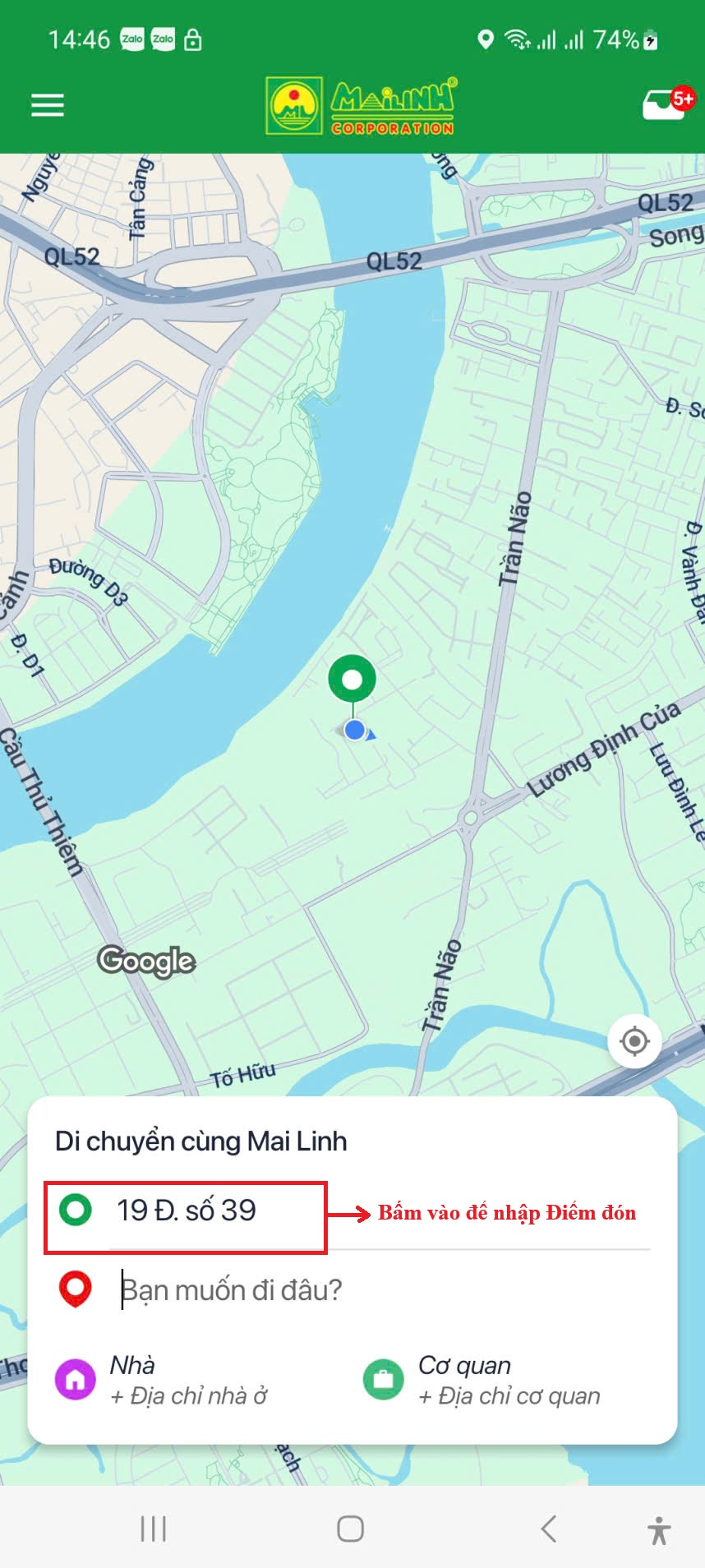
Task: Edit the pickup point 19 Đ. số 39
Action: 187,1211
